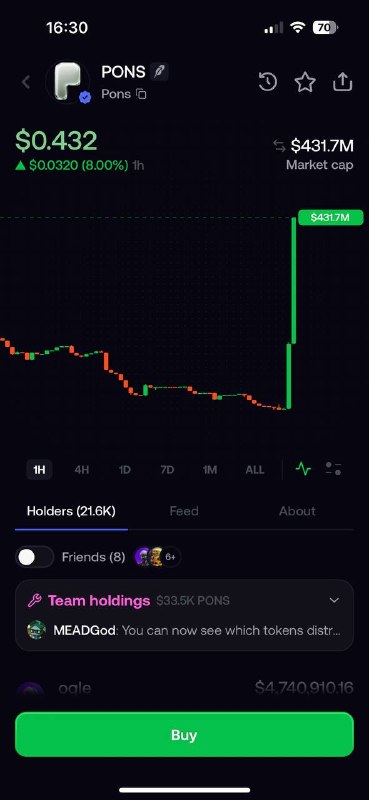Open the Feed tab
The image size is (369, 800).
[184, 511]
